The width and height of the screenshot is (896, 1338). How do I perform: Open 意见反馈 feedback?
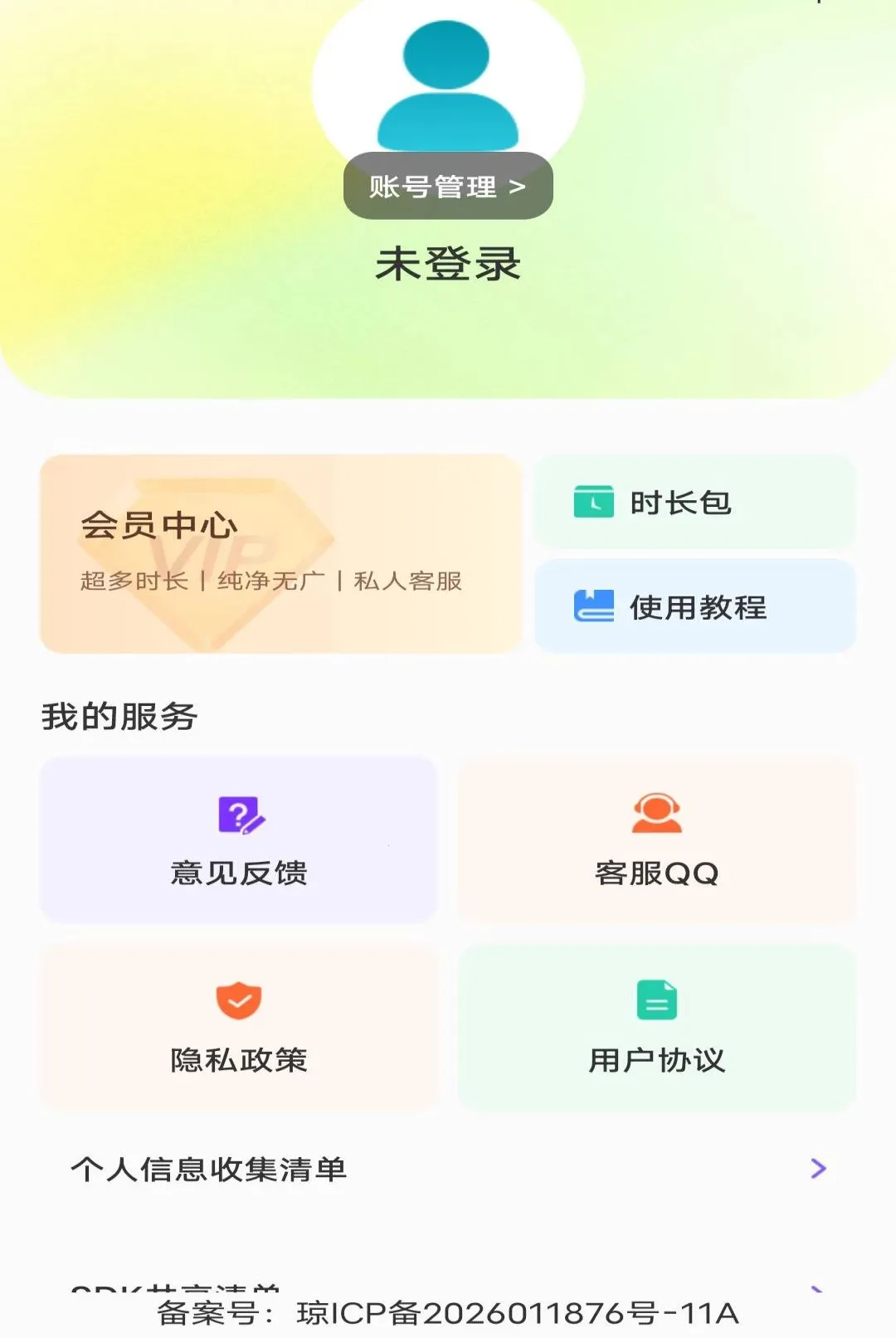239,839
